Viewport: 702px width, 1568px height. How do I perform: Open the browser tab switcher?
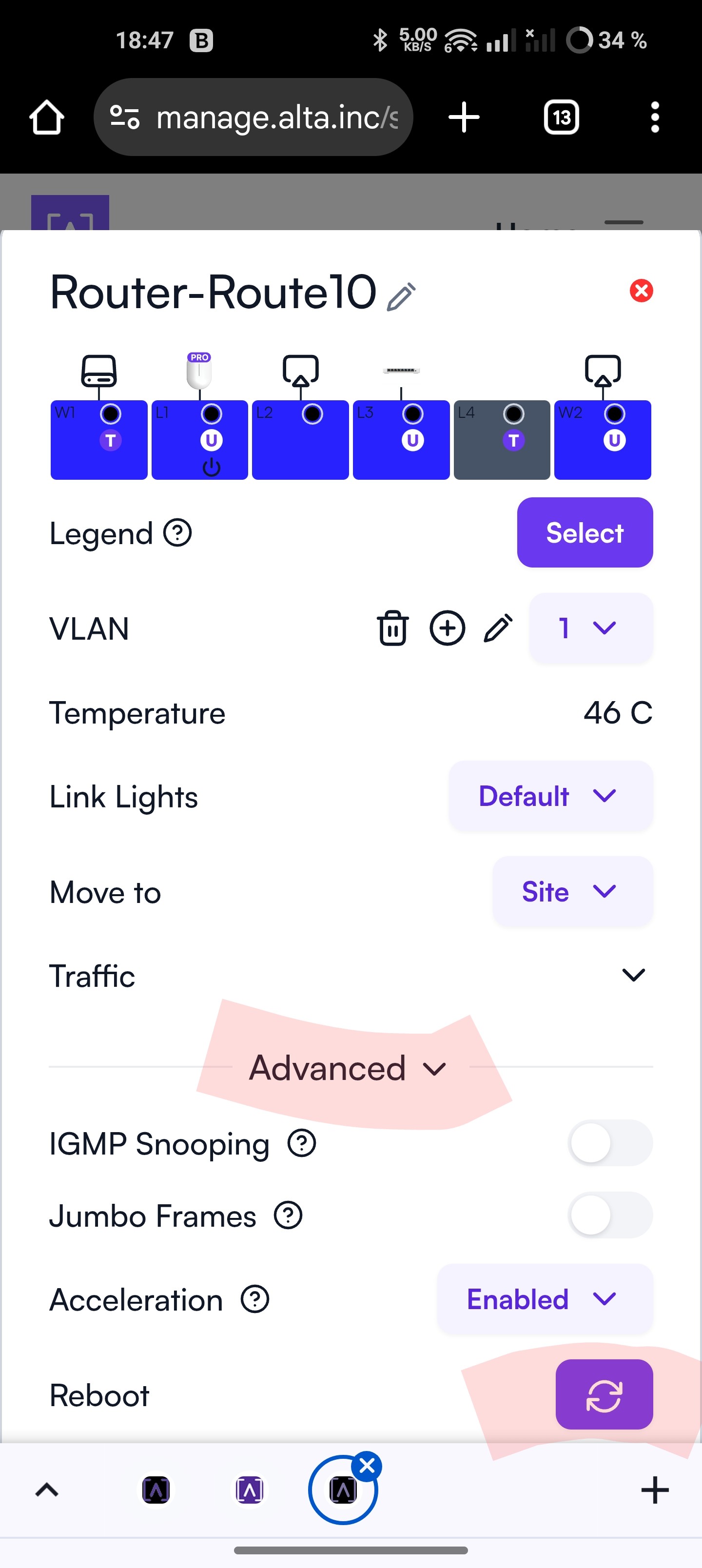(561, 117)
